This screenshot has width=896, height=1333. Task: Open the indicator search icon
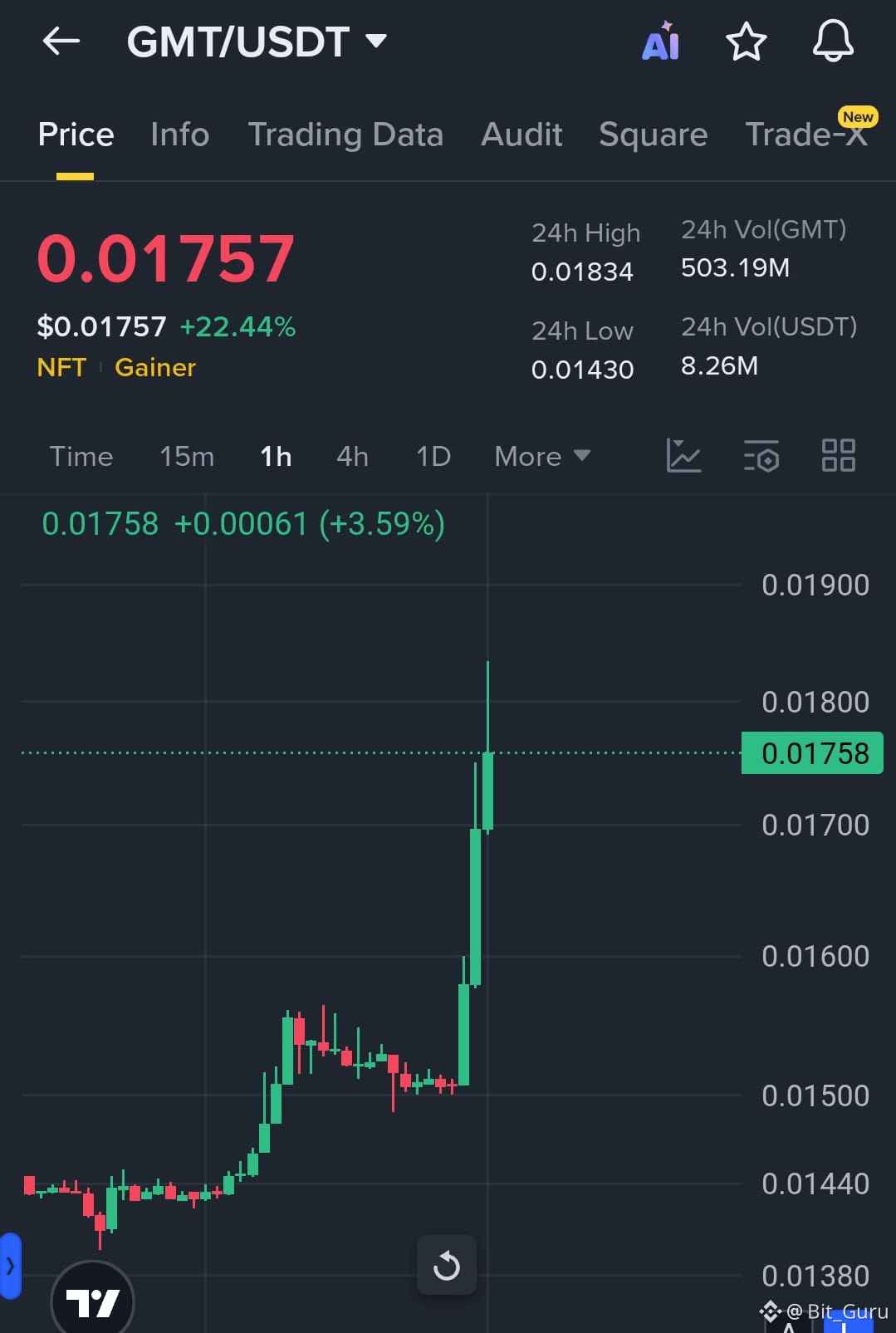[x=761, y=456]
